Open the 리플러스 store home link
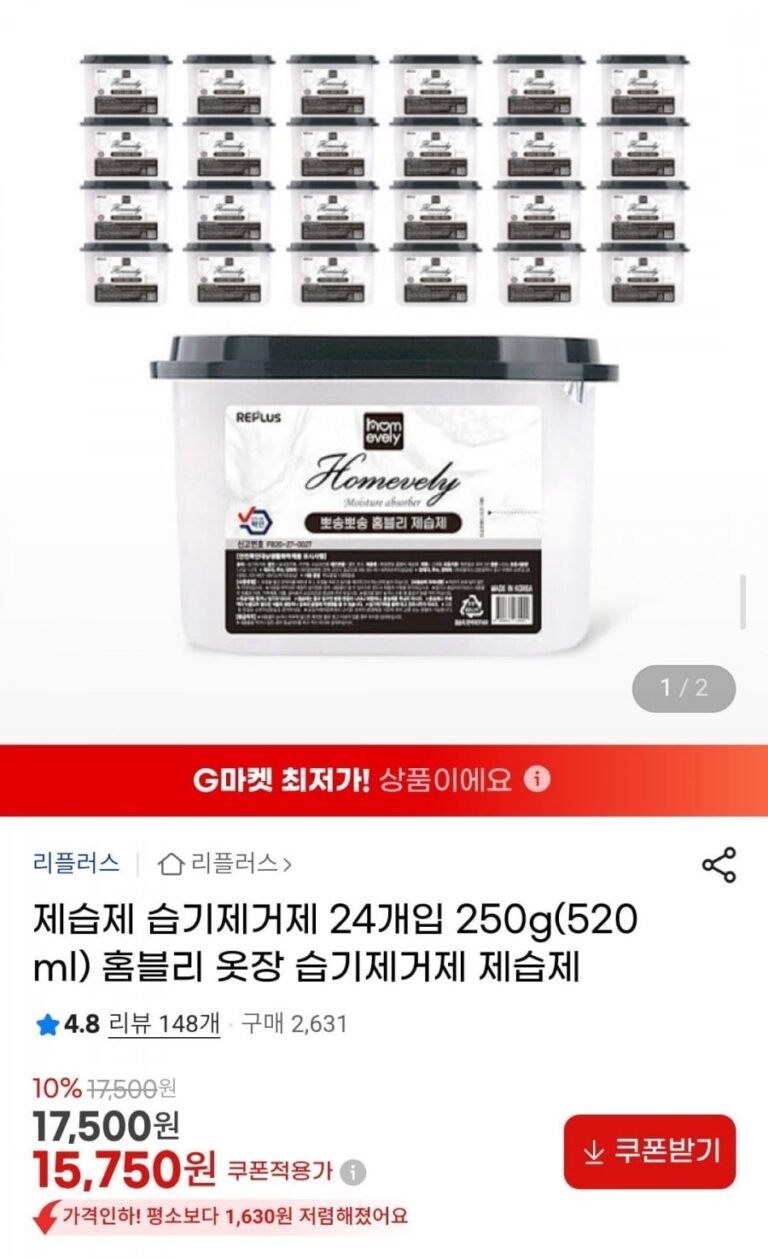Image resolution: width=768 pixels, height=1259 pixels. (x=226, y=863)
